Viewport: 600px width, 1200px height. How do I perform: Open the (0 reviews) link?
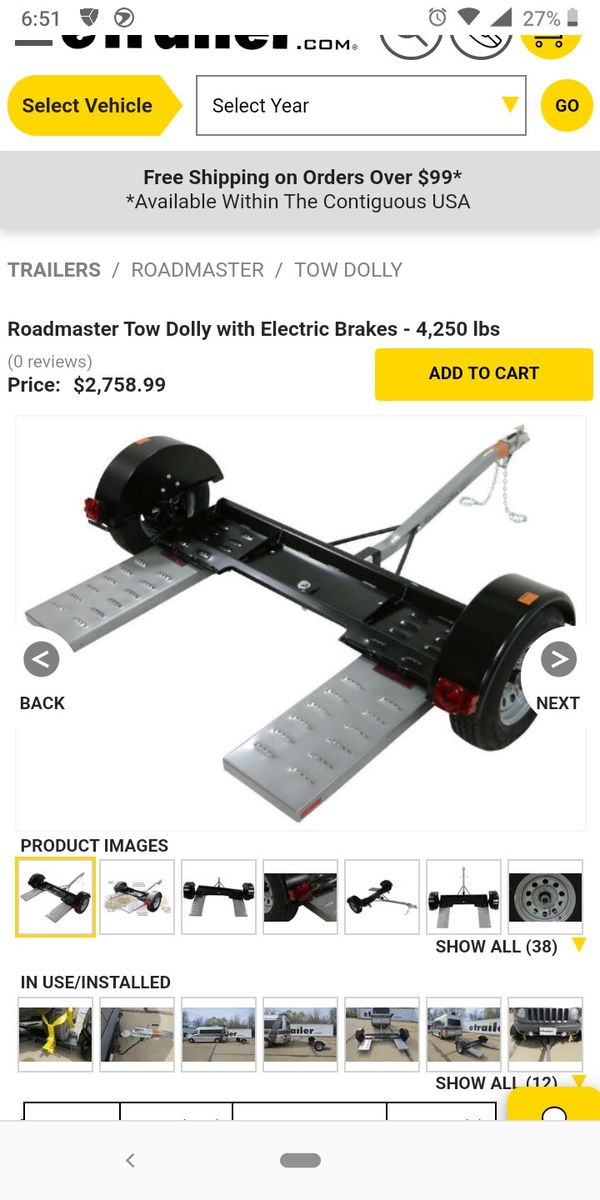pyautogui.click(x=50, y=361)
